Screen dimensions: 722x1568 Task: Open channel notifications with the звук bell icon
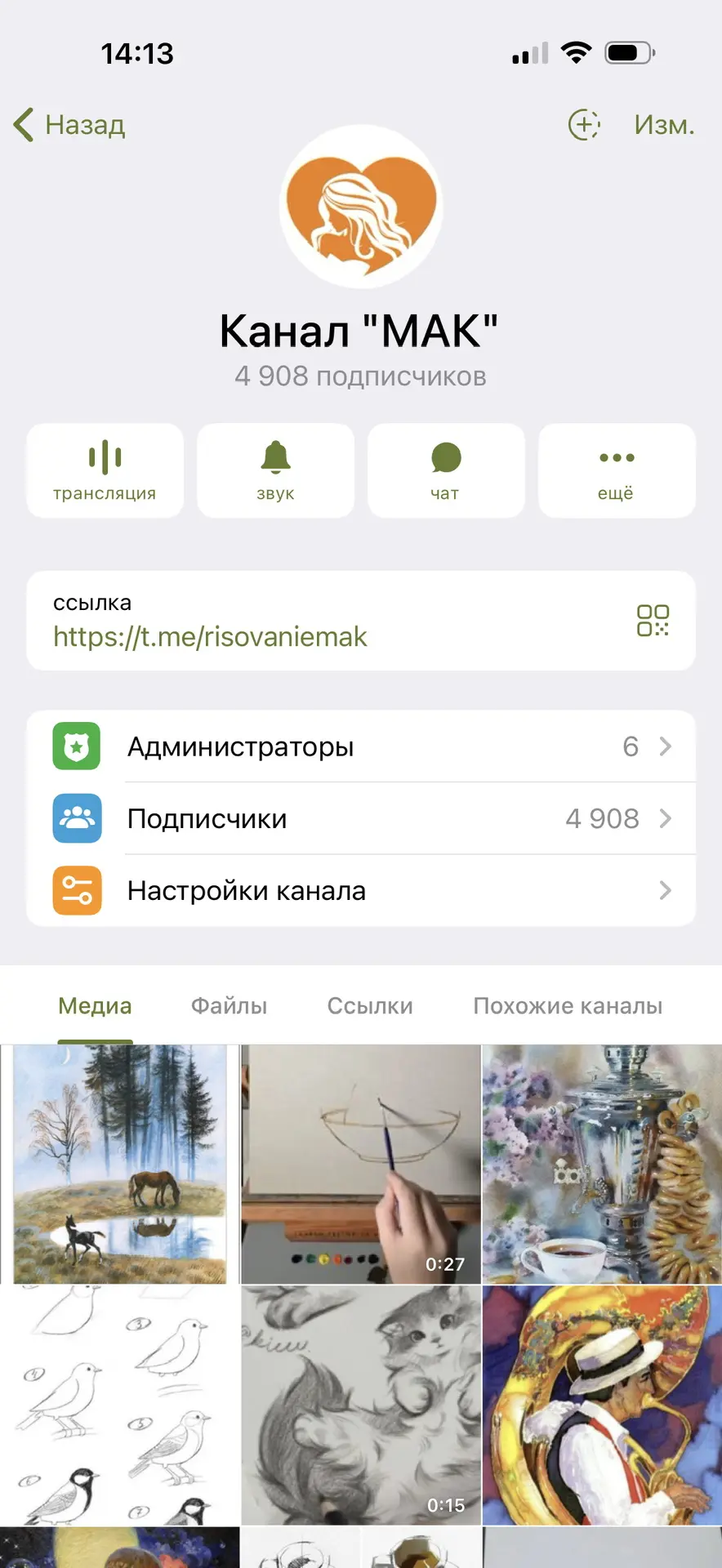[275, 459]
